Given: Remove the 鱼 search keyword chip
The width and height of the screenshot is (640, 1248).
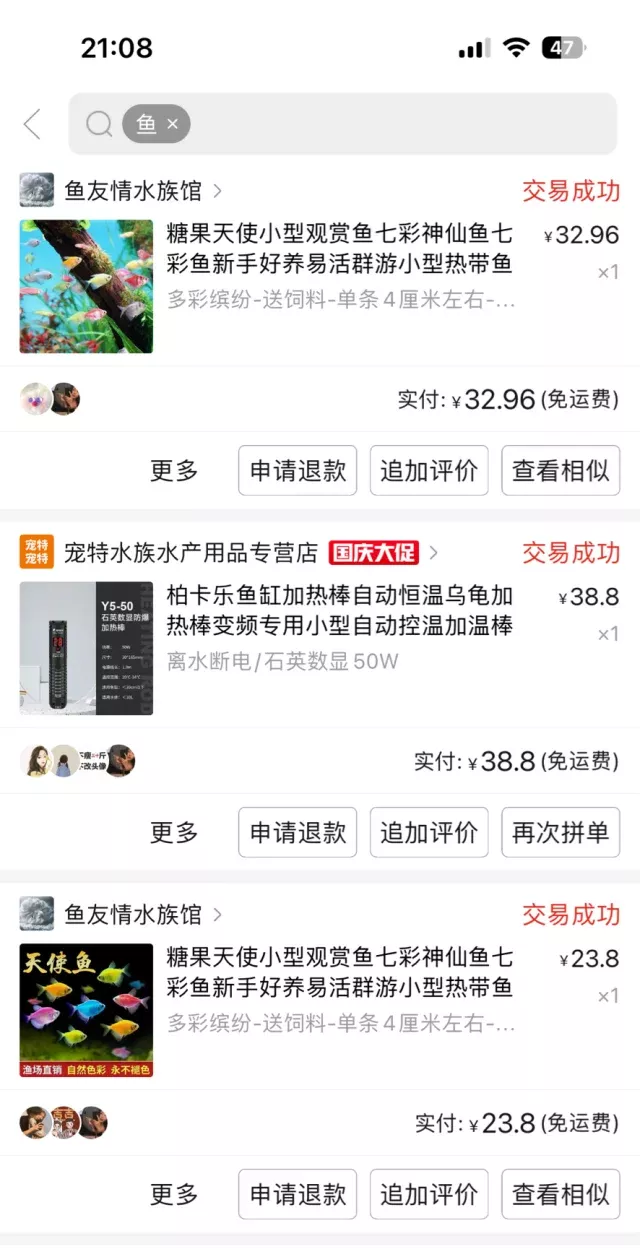Looking at the screenshot, I should 173,125.
